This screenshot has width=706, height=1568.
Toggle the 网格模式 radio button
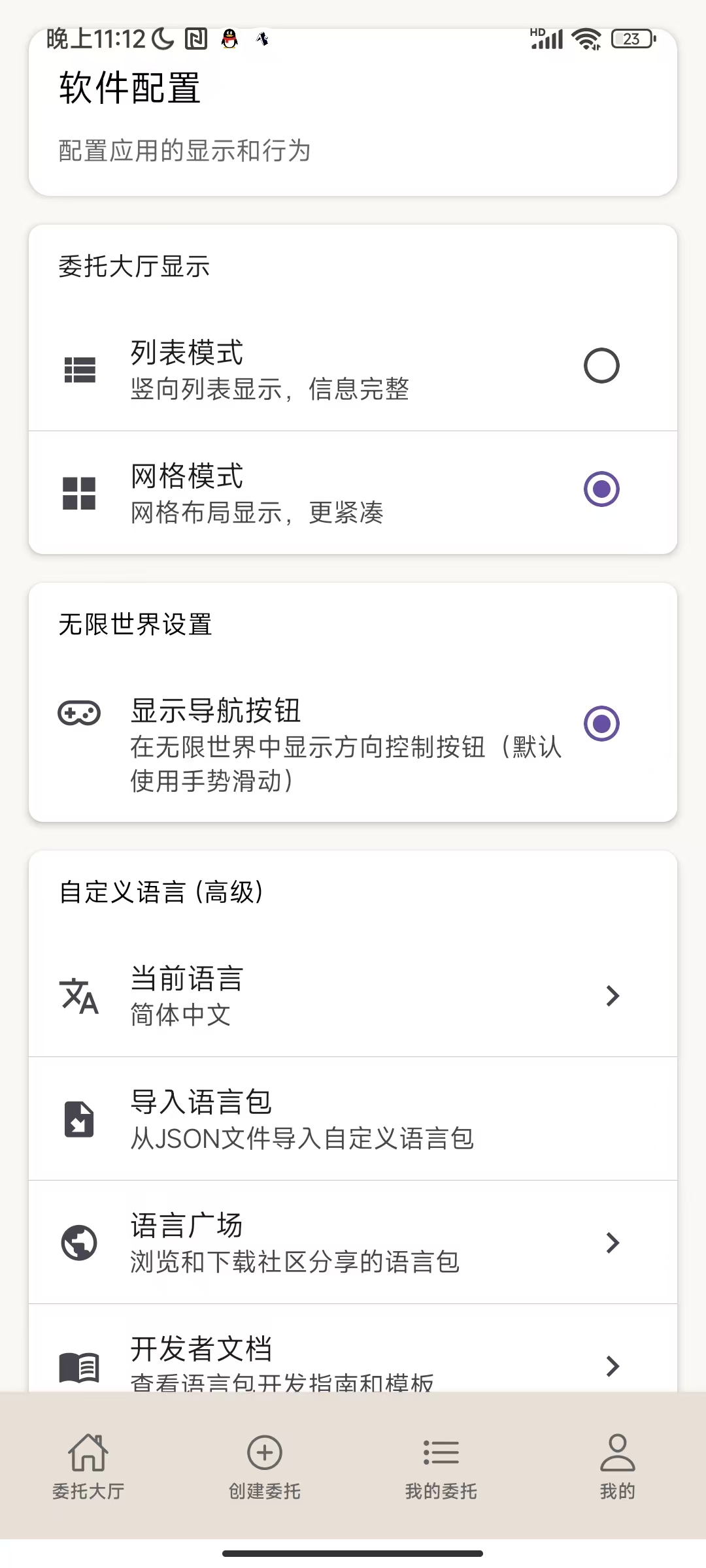[x=601, y=489]
